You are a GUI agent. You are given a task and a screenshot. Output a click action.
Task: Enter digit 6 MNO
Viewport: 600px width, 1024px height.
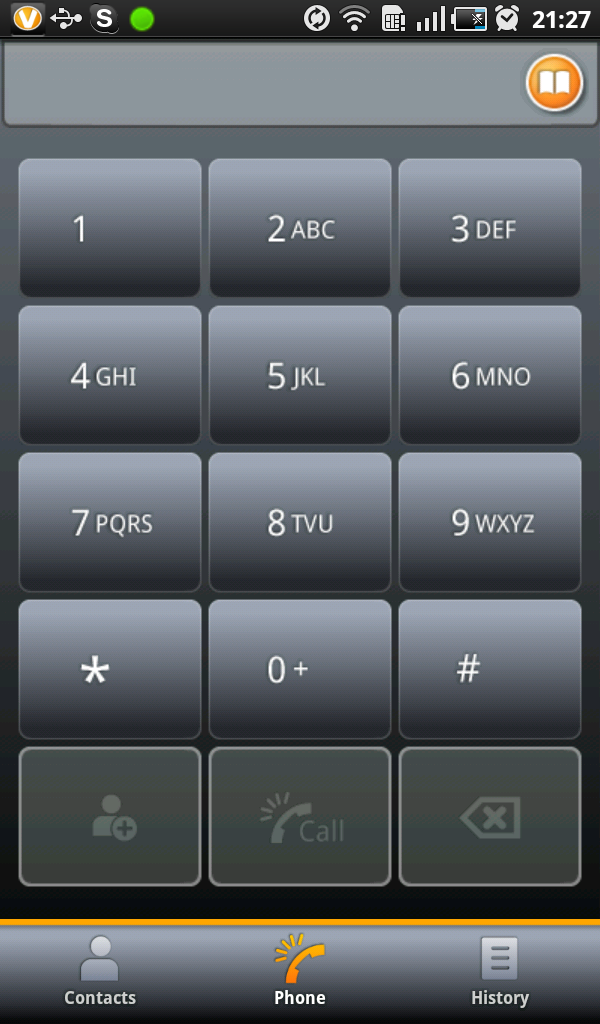tap(490, 376)
